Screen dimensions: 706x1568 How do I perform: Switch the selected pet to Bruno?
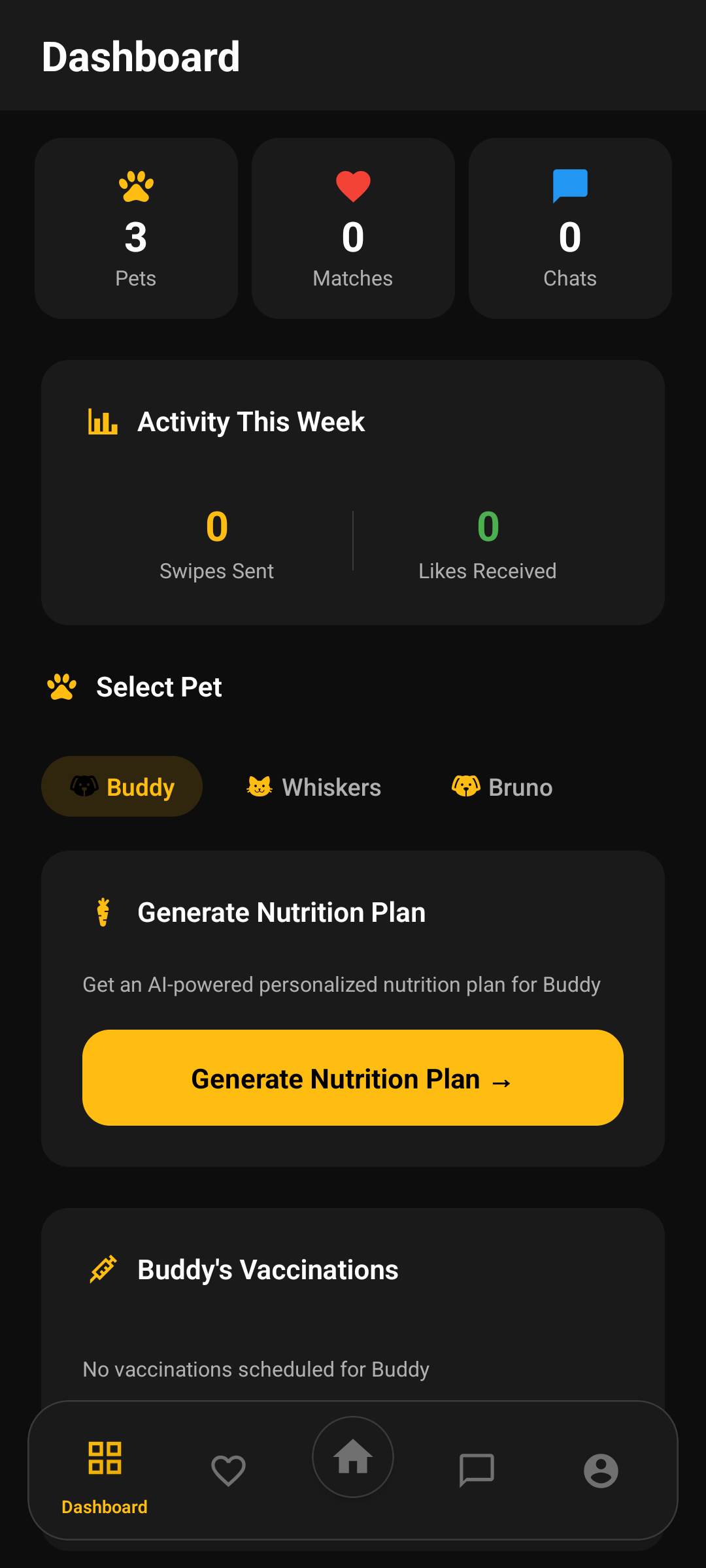click(x=502, y=787)
